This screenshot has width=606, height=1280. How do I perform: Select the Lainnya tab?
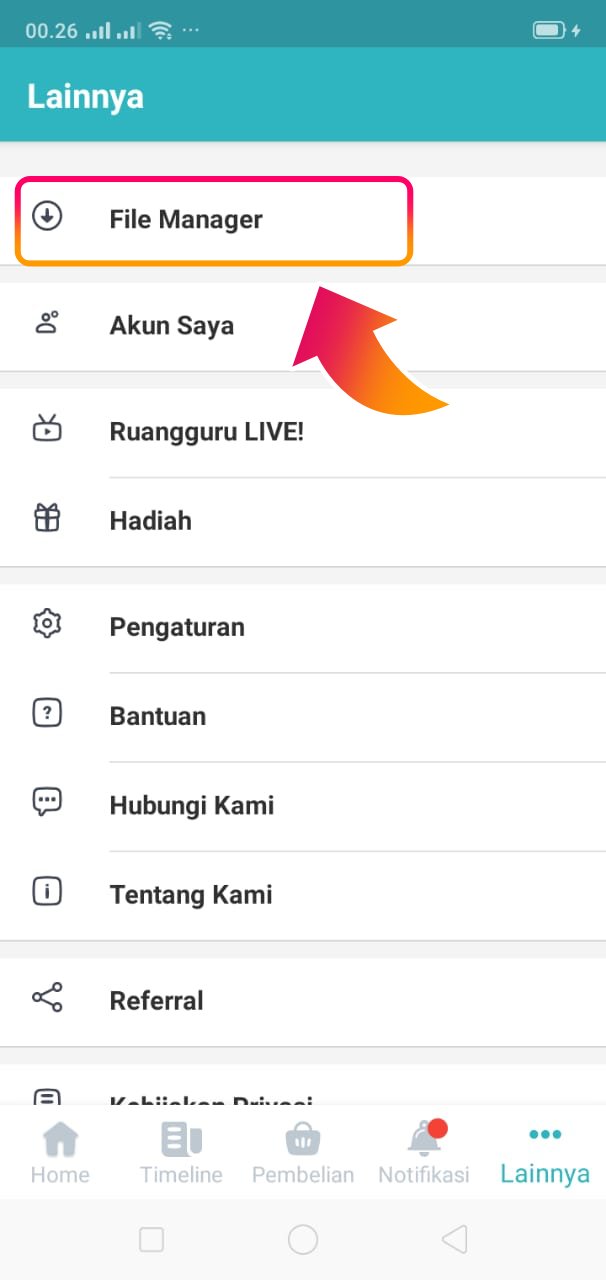click(x=545, y=1153)
